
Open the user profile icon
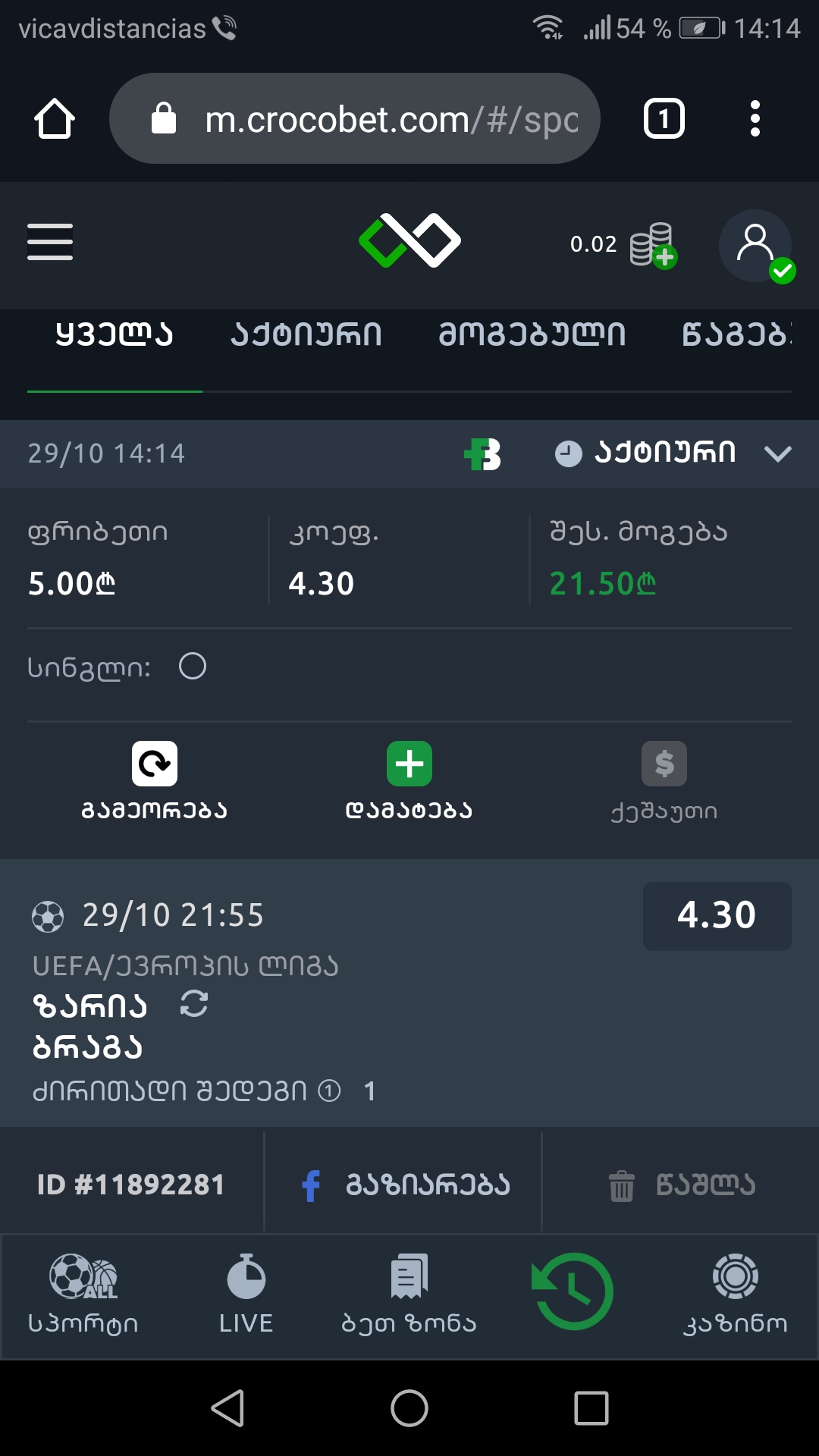tap(755, 245)
